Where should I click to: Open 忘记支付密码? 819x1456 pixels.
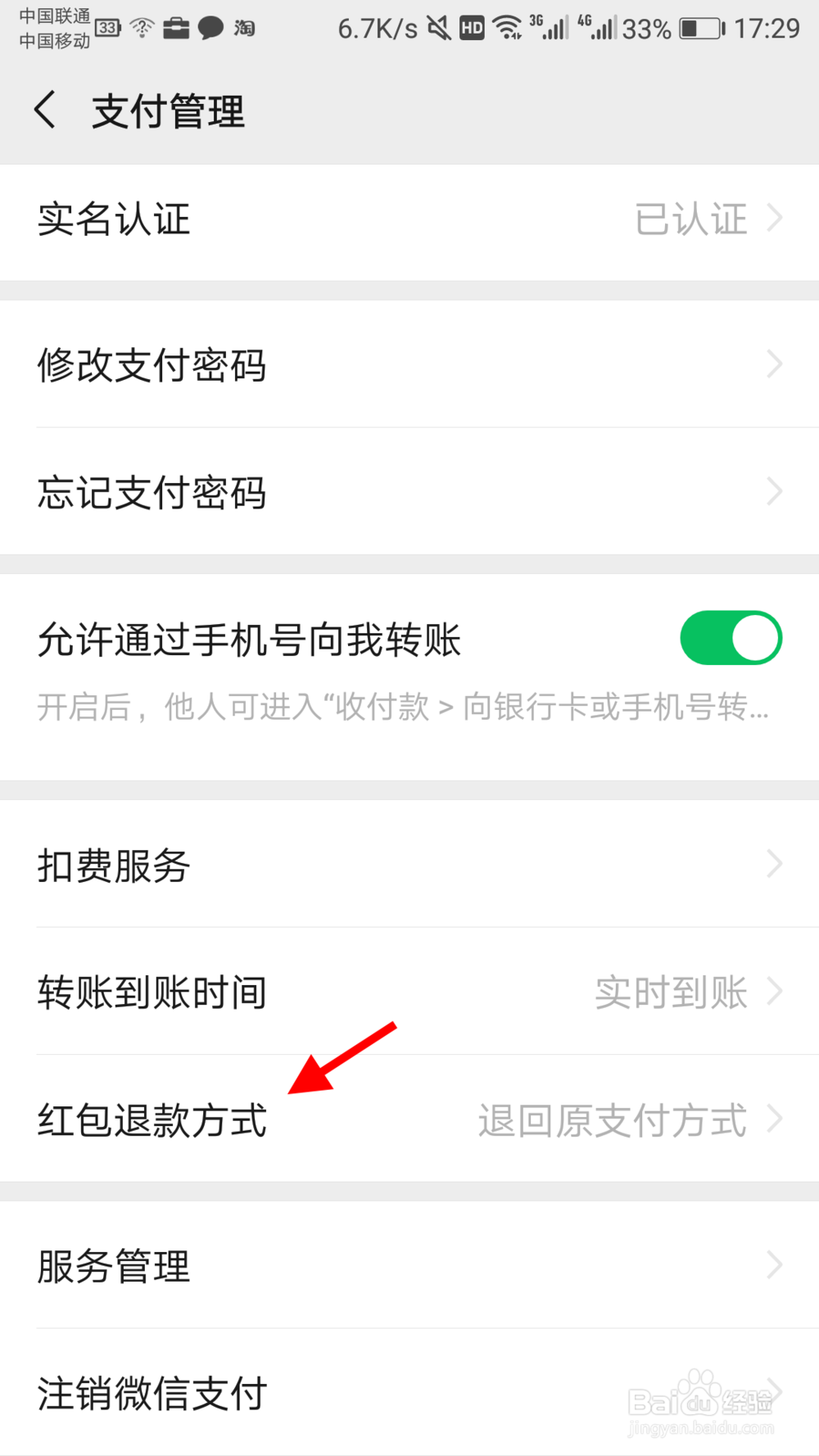click(x=409, y=492)
